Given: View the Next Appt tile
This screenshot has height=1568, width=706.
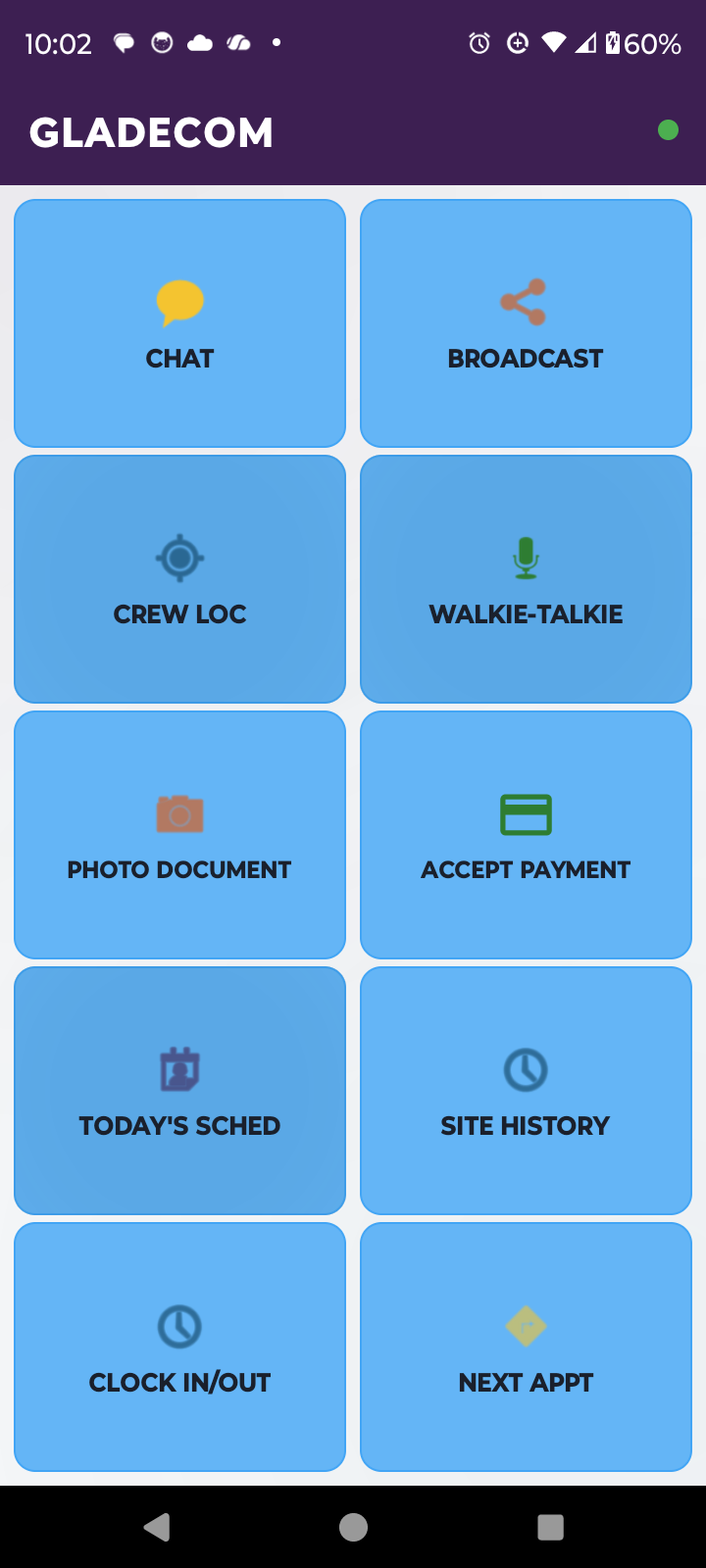Looking at the screenshot, I should coord(526,1347).
